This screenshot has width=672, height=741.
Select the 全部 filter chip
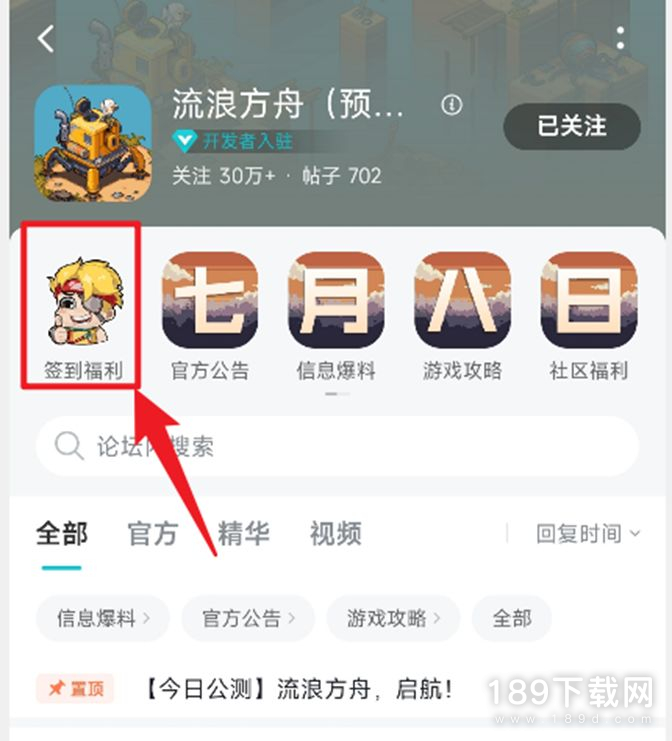click(x=511, y=618)
